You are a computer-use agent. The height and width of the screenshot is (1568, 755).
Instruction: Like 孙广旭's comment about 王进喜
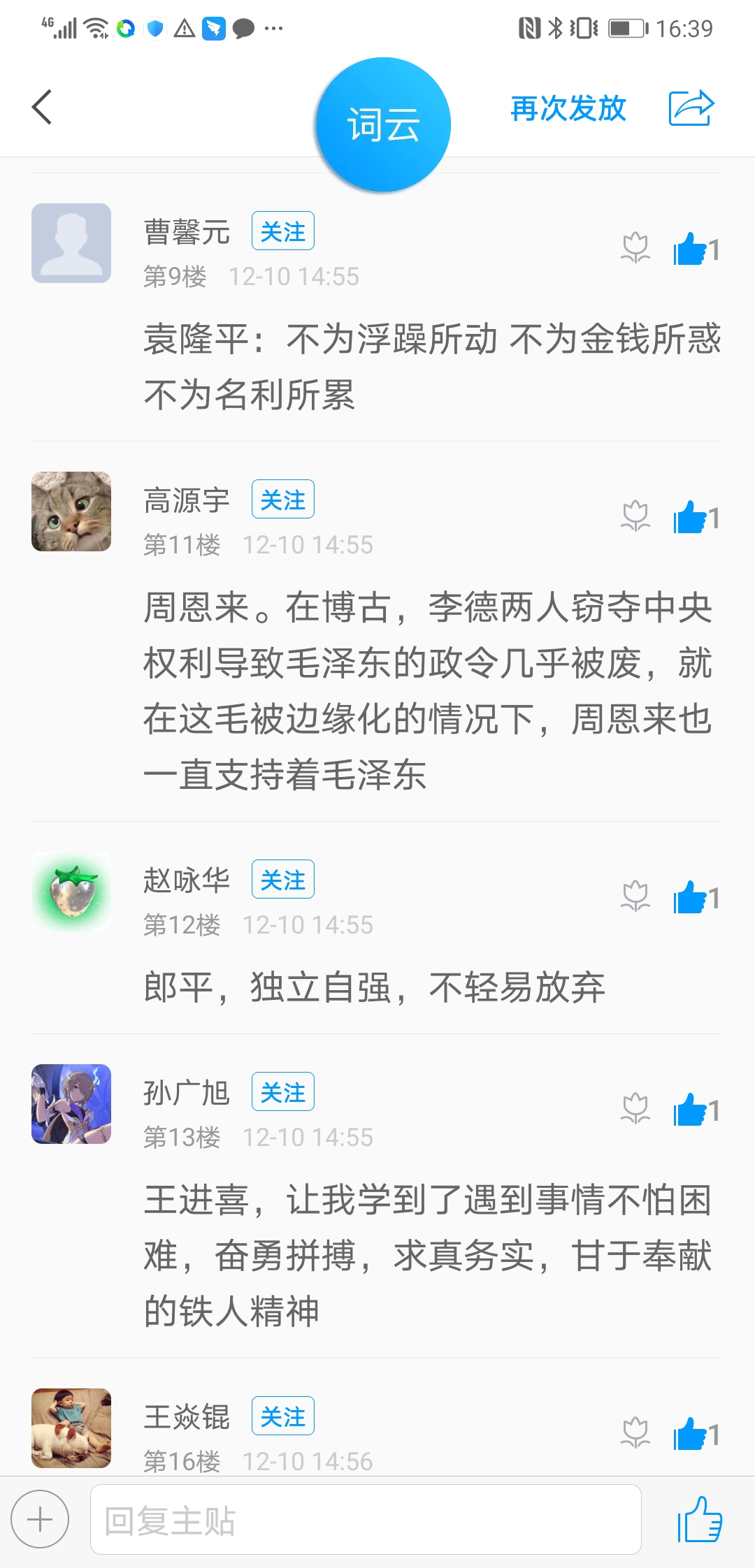click(x=691, y=1110)
